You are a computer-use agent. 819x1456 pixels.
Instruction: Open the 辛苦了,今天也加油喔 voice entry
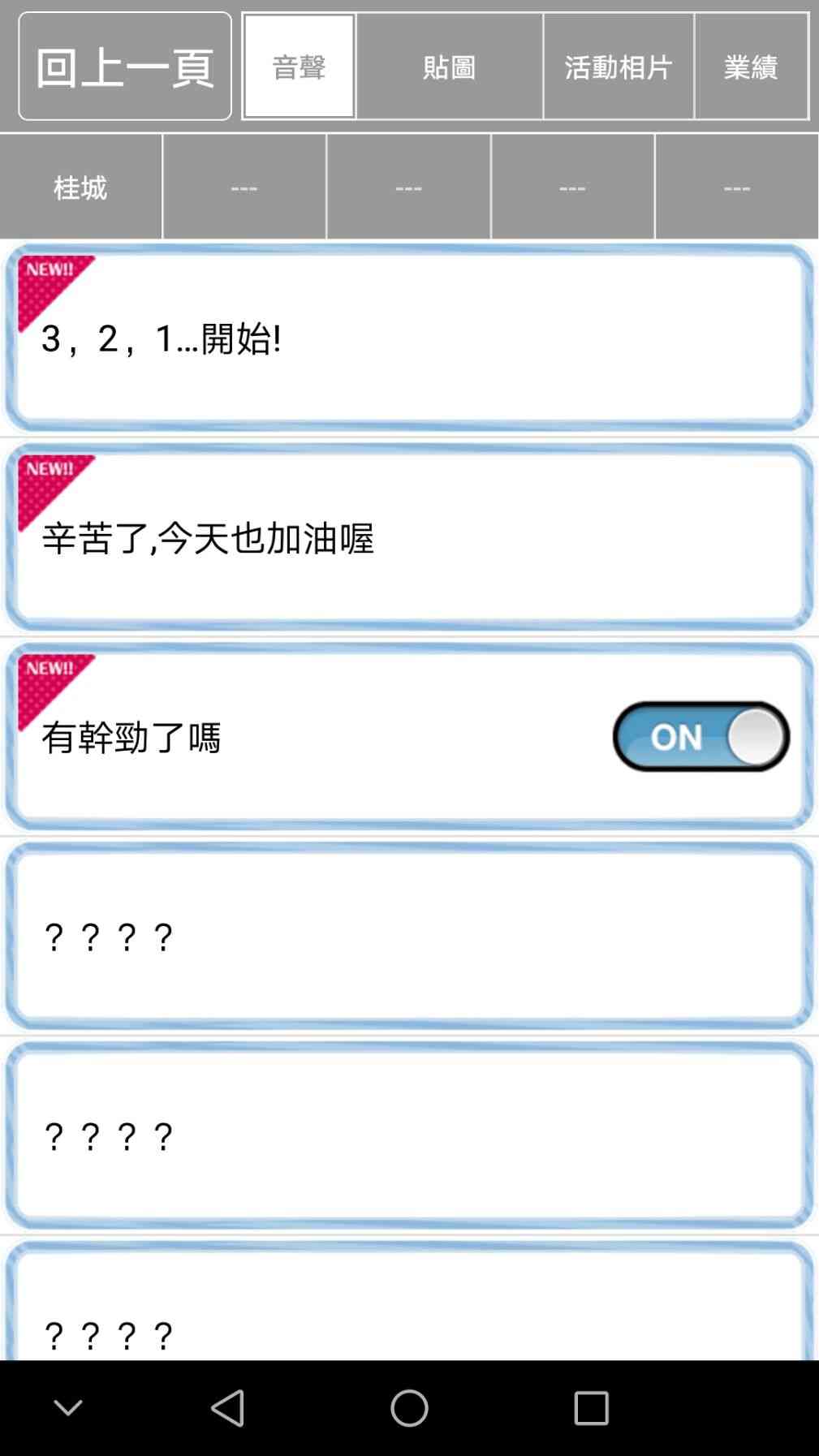point(409,537)
